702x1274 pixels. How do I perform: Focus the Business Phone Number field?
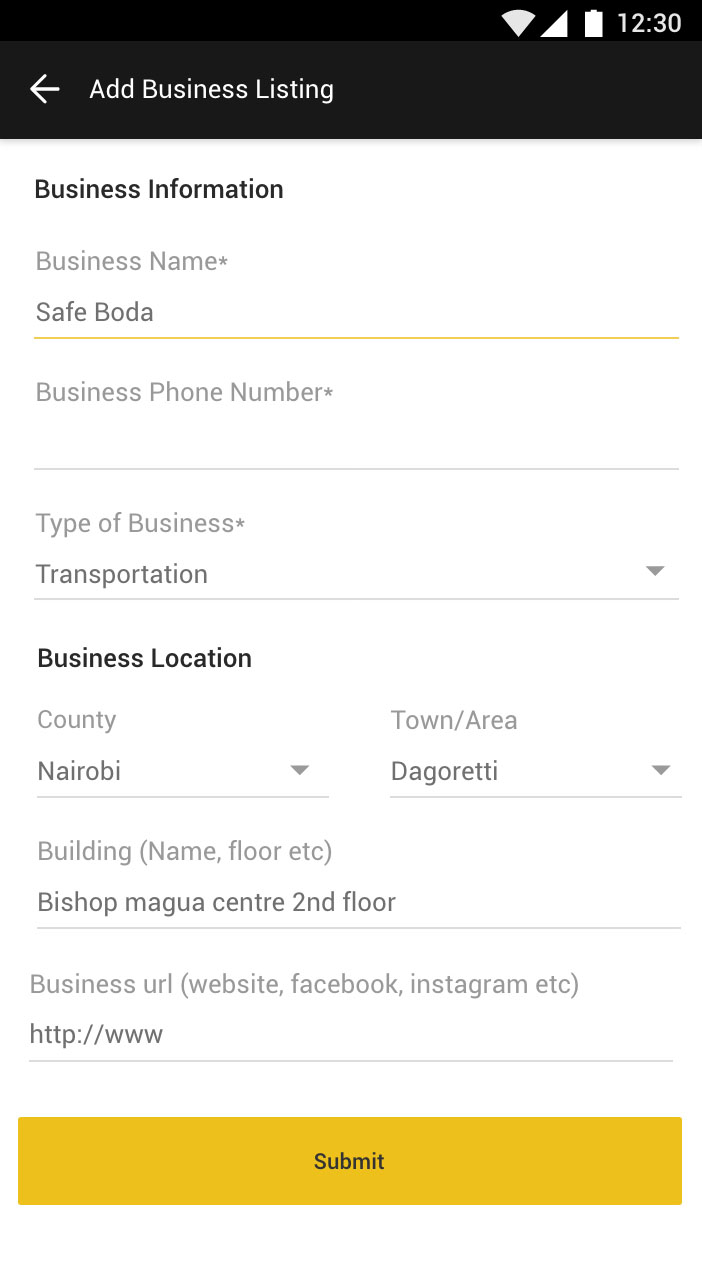(355, 443)
